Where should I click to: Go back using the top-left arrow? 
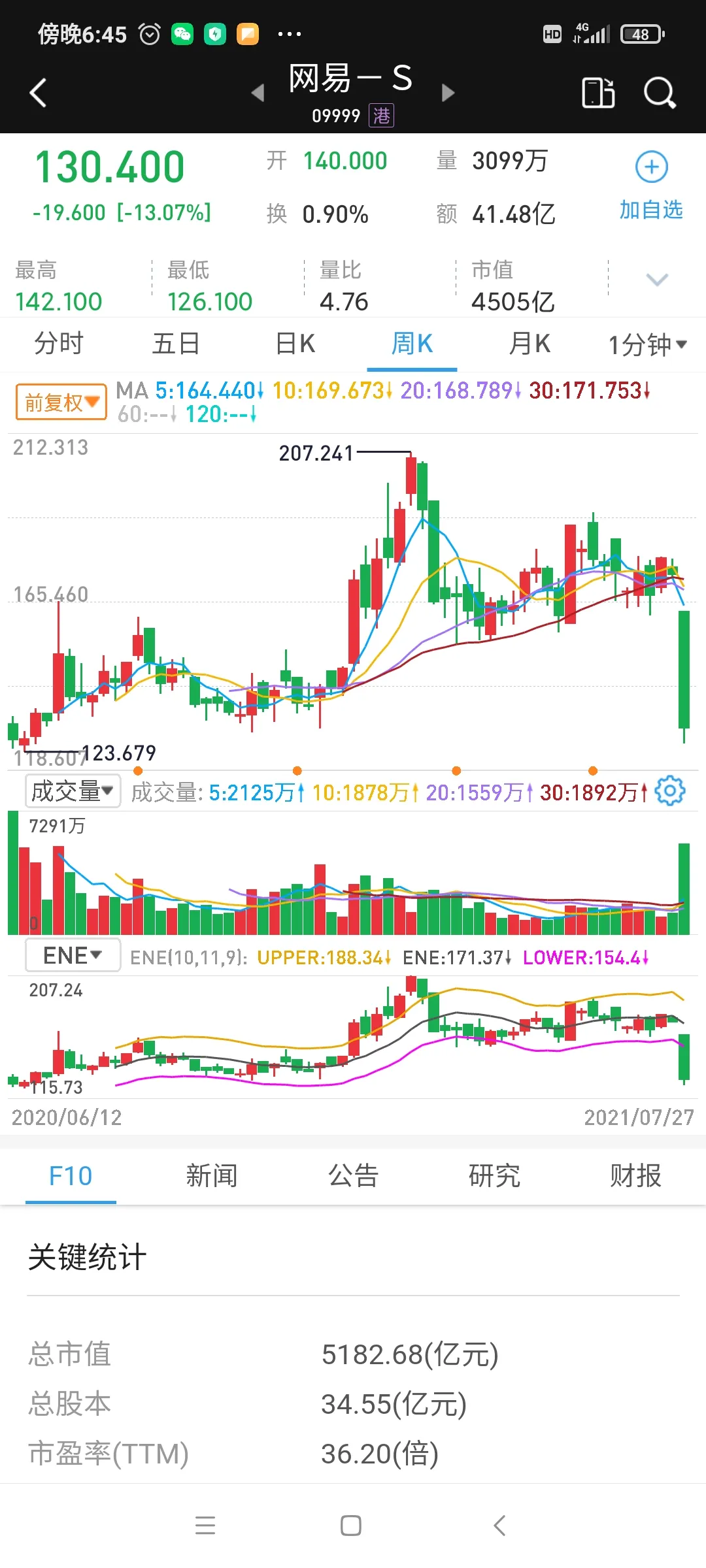38,93
